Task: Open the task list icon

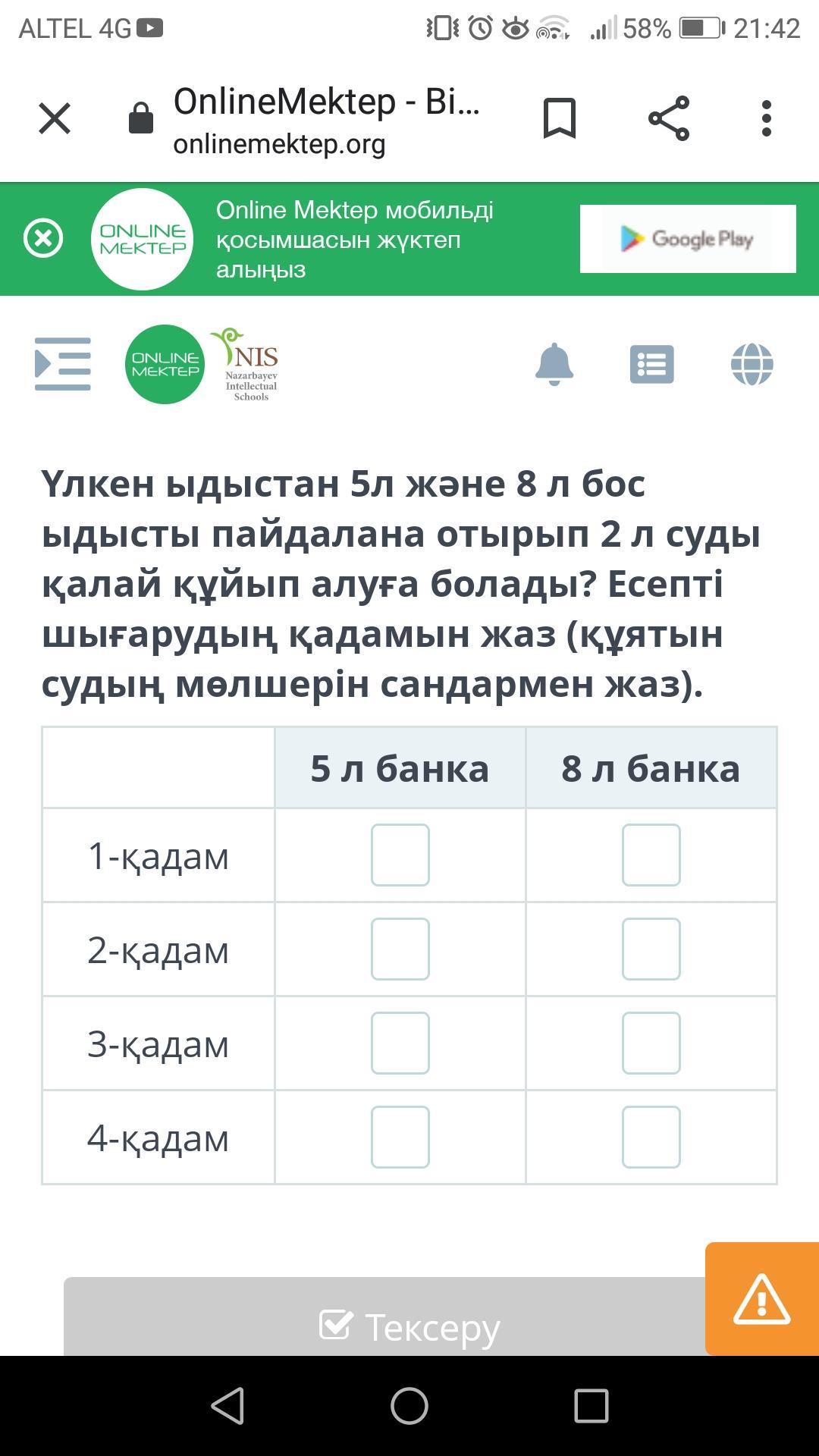Action: pyautogui.click(x=652, y=364)
